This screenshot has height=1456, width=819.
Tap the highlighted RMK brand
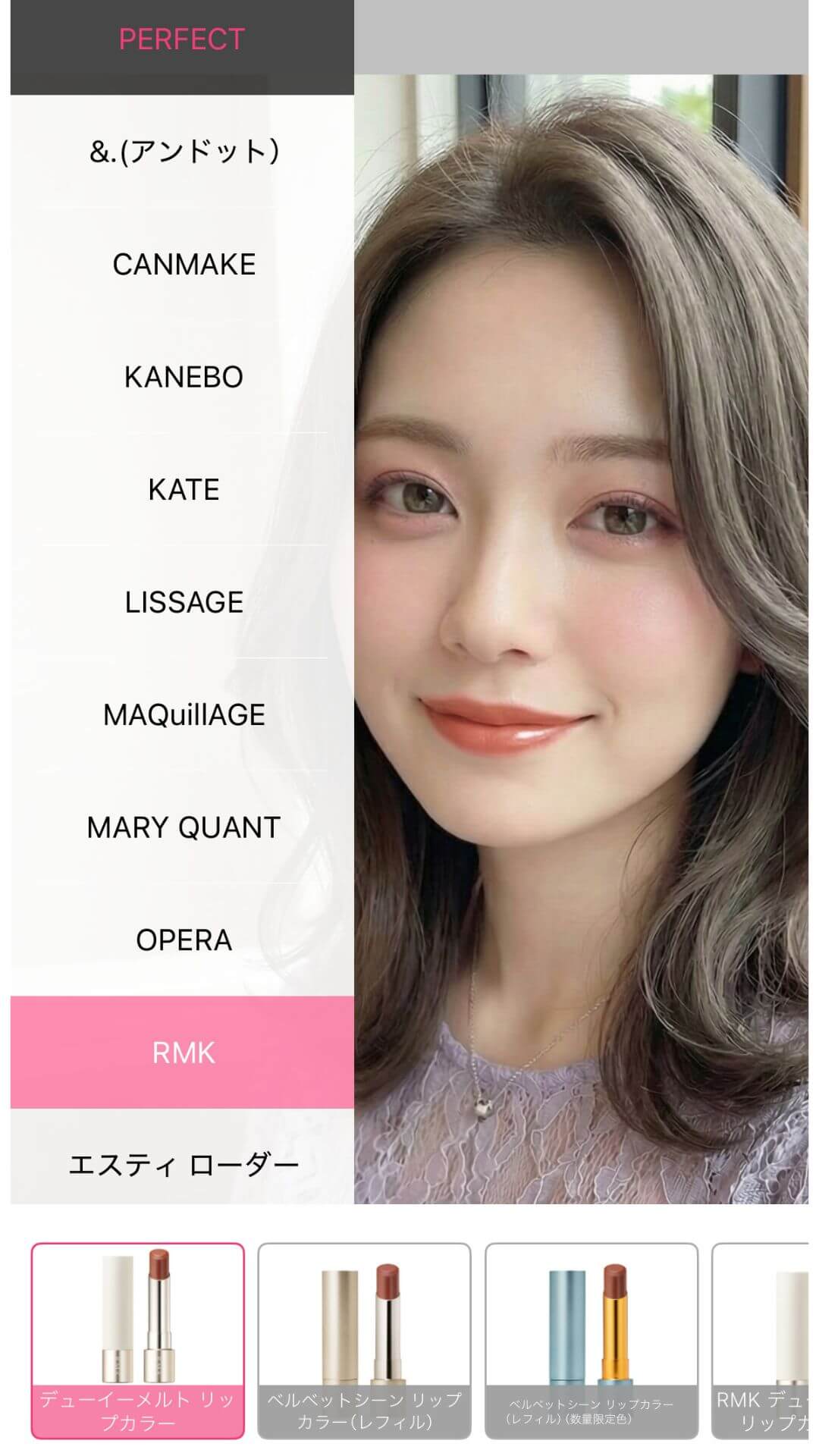tap(183, 1053)
